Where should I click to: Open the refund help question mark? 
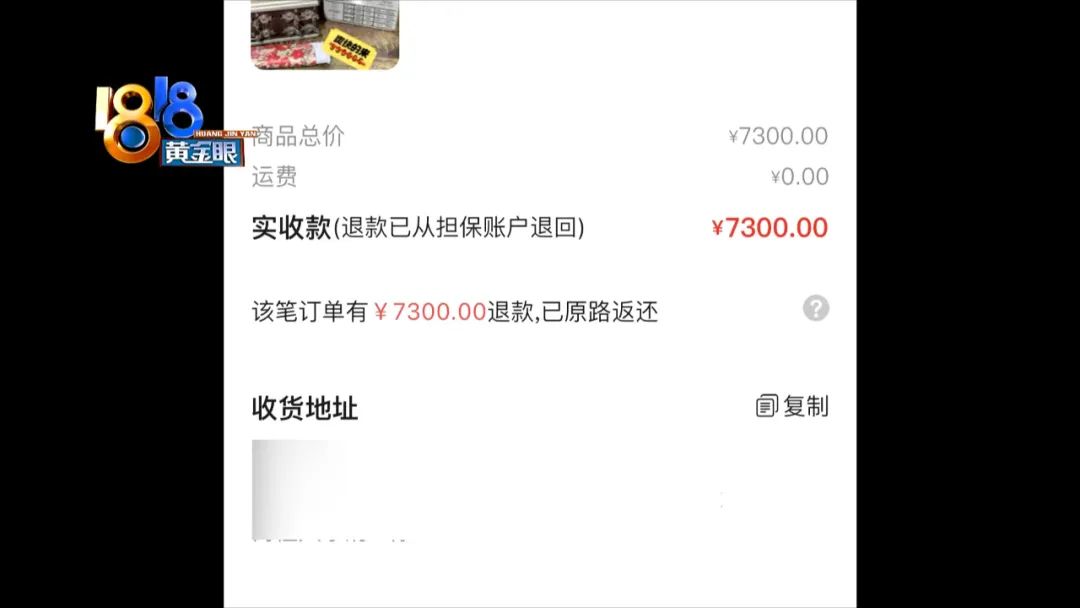pyautogui.click(x=815, y=308)
